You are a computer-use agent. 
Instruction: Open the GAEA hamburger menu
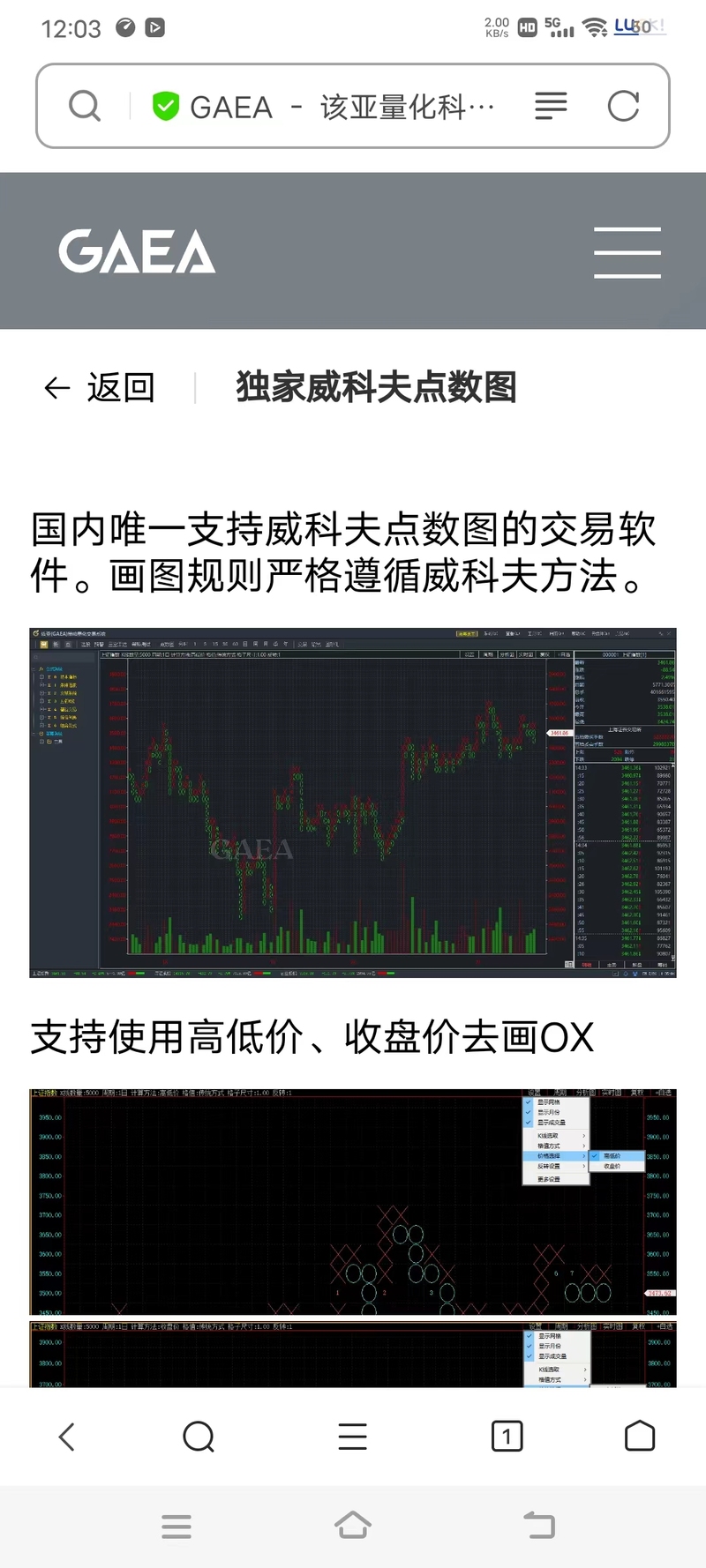pos(627,252)
